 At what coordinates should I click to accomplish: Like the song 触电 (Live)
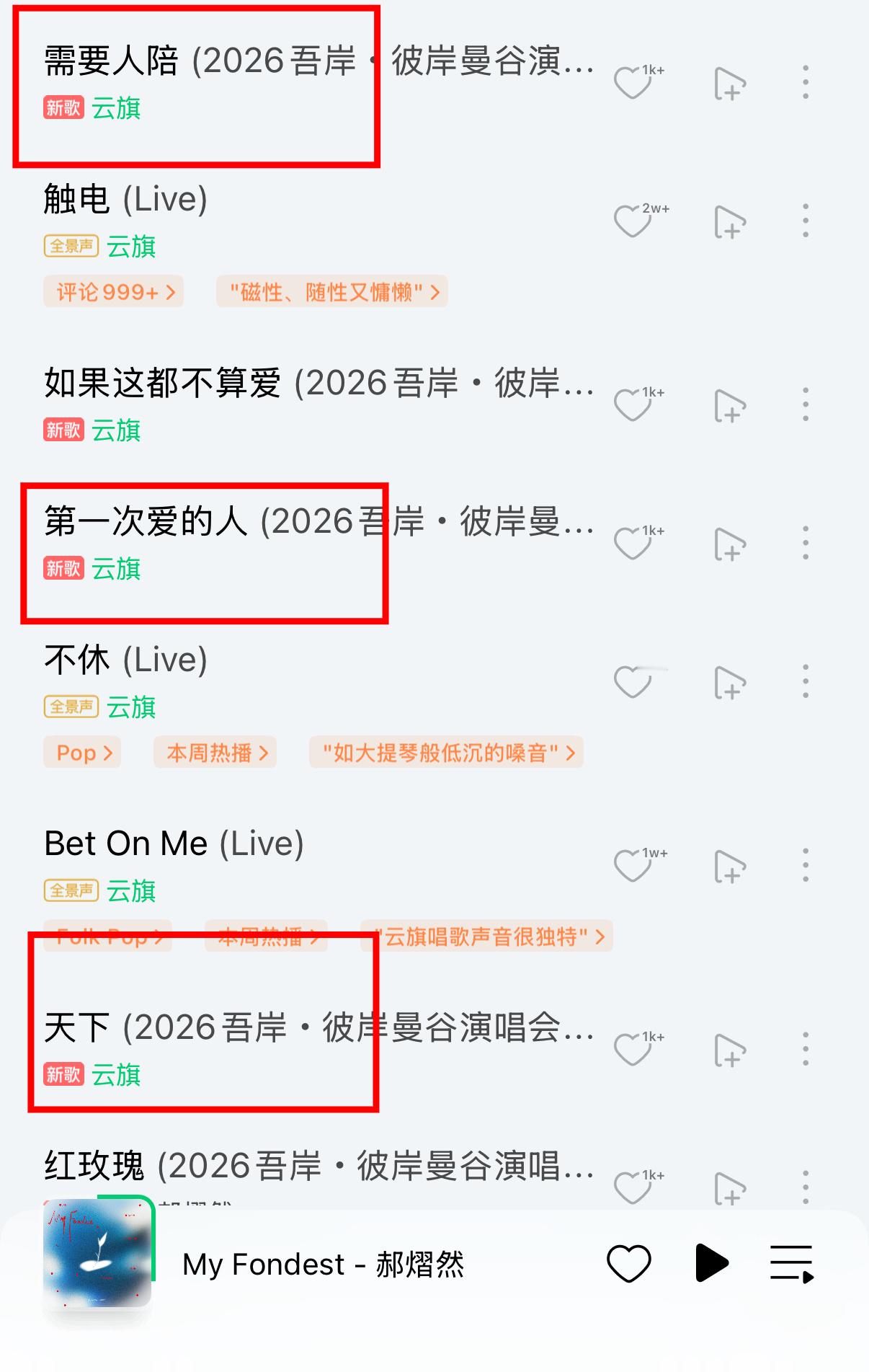point(634,222)
